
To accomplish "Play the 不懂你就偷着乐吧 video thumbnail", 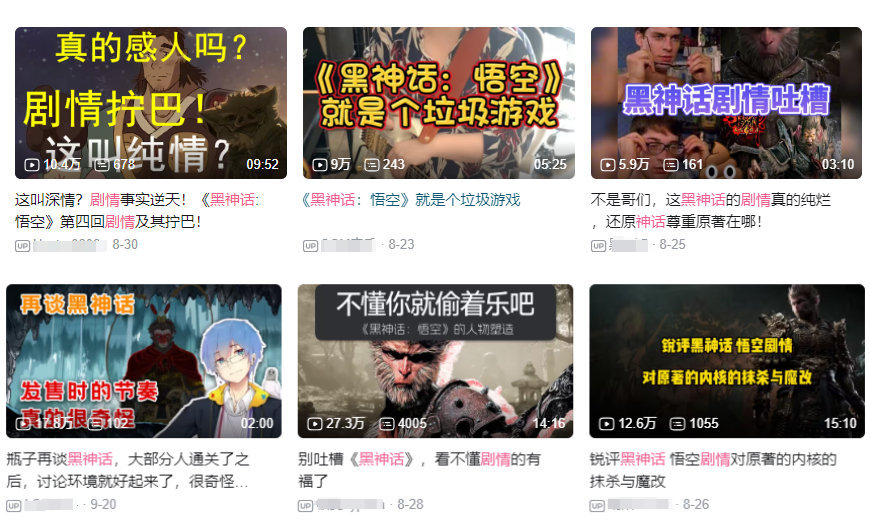I will 435,360.
